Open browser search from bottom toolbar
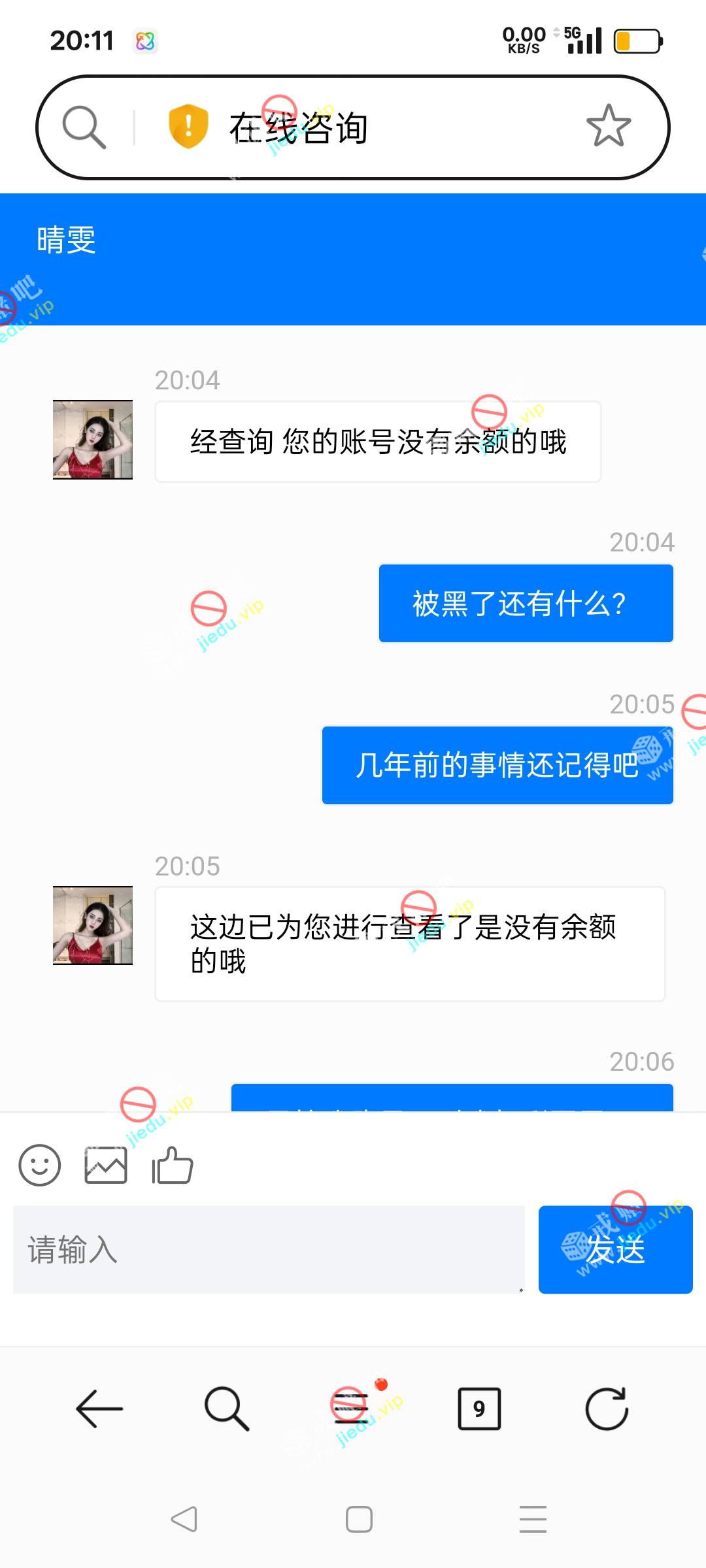The width and height of the screenshot is (706, 1568). [226, 1409]
